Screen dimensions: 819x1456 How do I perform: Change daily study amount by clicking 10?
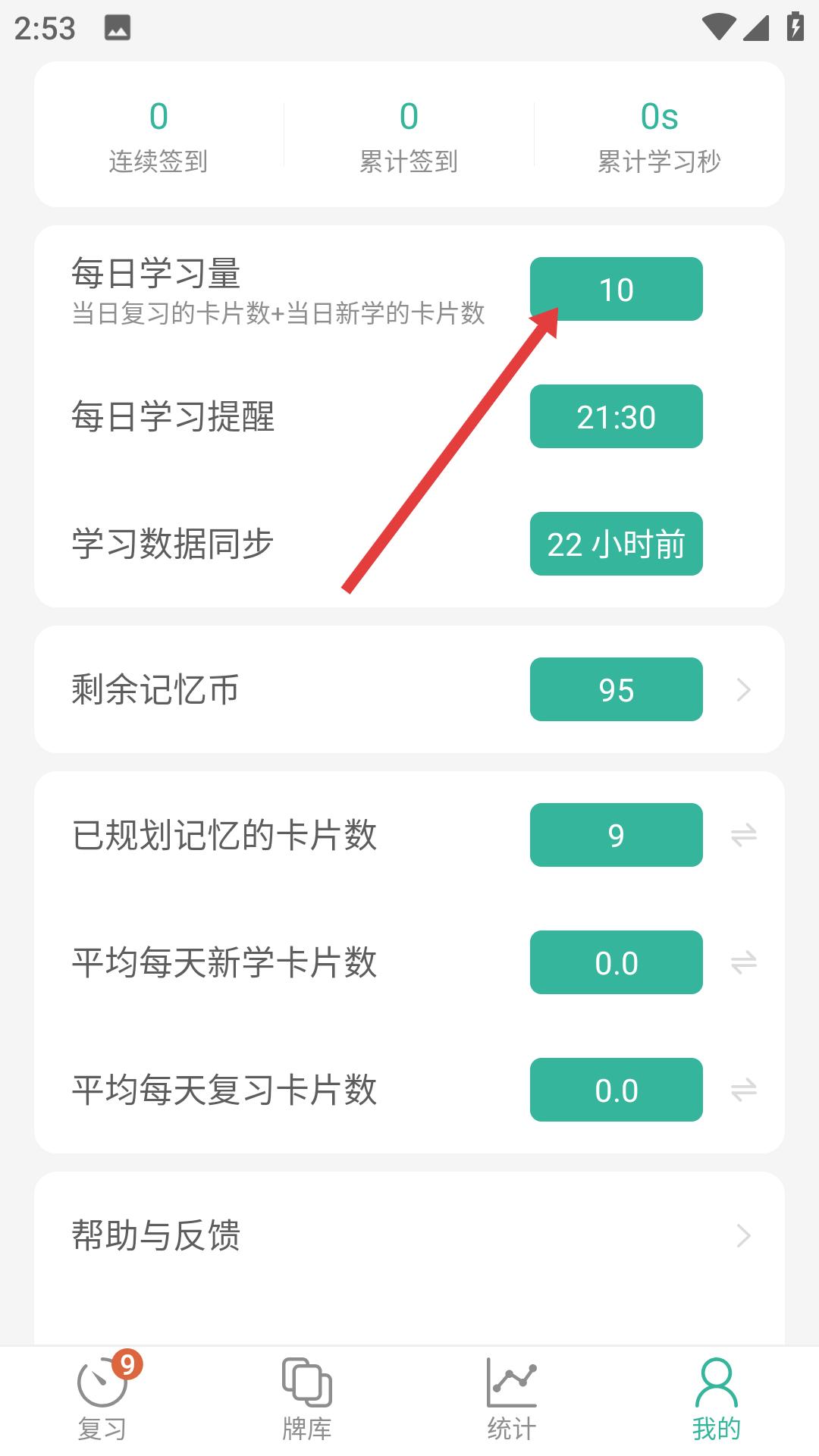(616, 289)
